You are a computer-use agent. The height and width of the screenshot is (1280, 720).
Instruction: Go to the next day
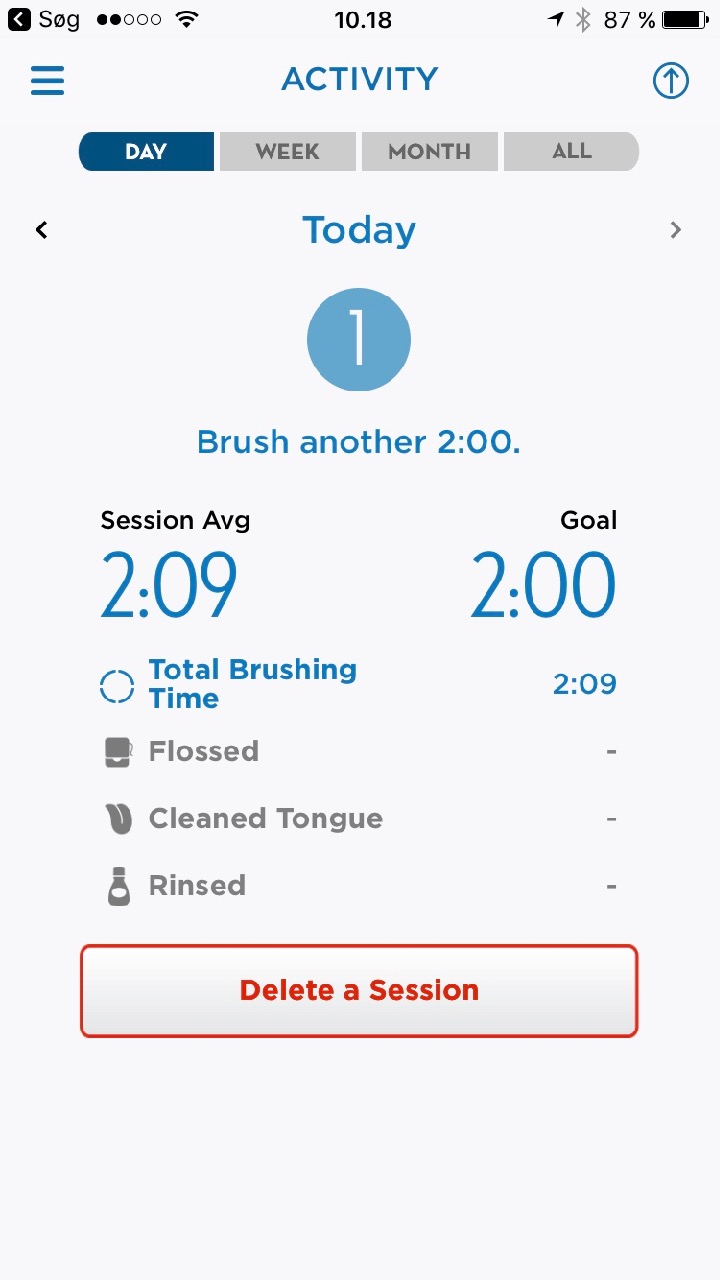(x=676, y=230)
